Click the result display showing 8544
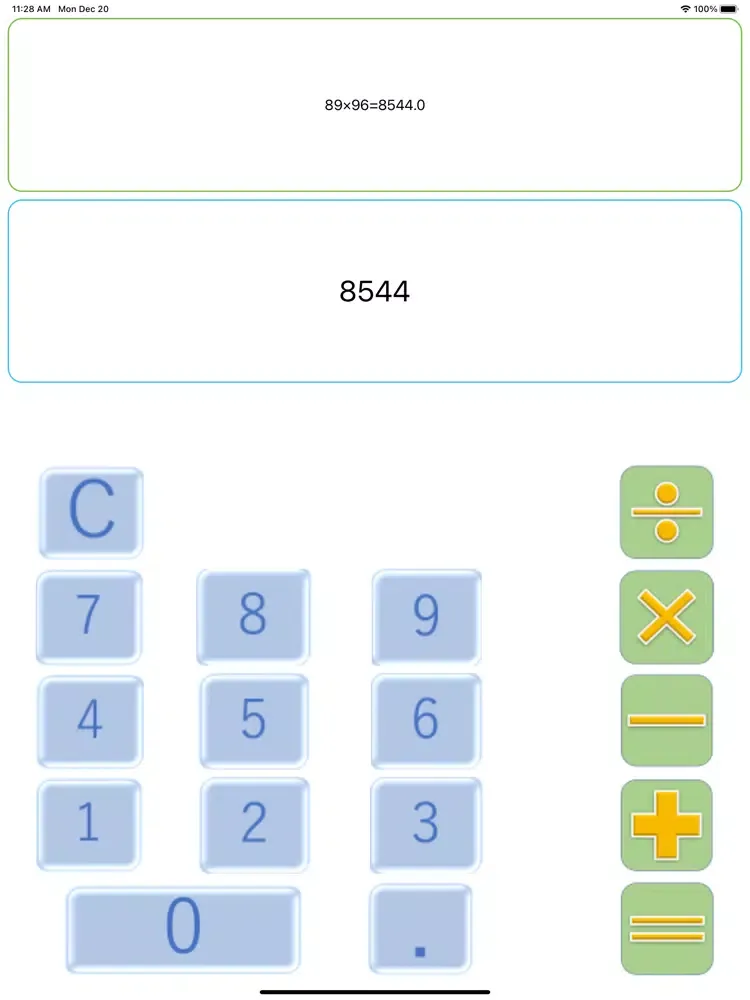 pos(375,291)
